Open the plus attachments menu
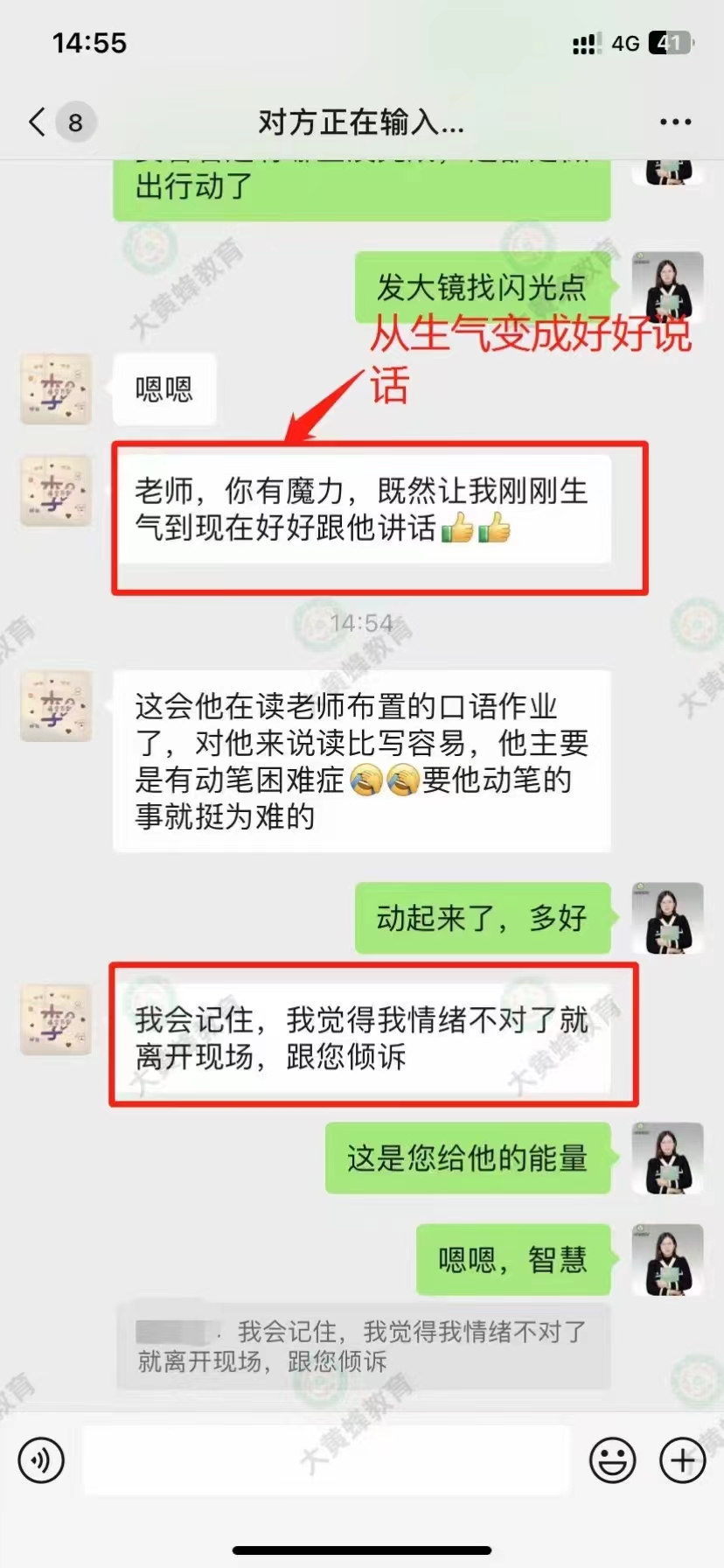The height and width of the screenshot is (1568, 724). 682,1460
